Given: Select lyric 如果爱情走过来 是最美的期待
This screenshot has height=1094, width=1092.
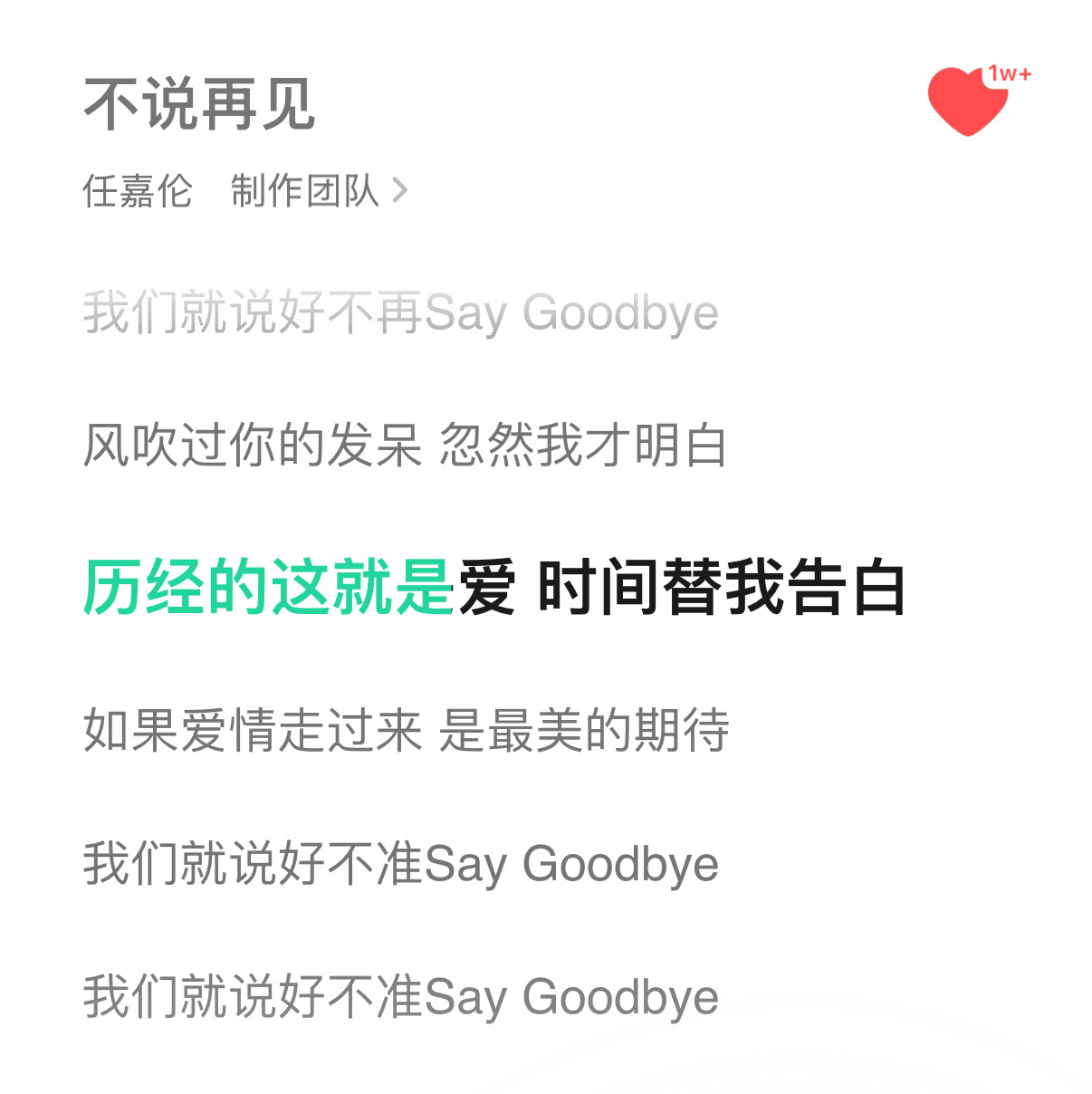Looking at the screenshot, I should [406, 729].
